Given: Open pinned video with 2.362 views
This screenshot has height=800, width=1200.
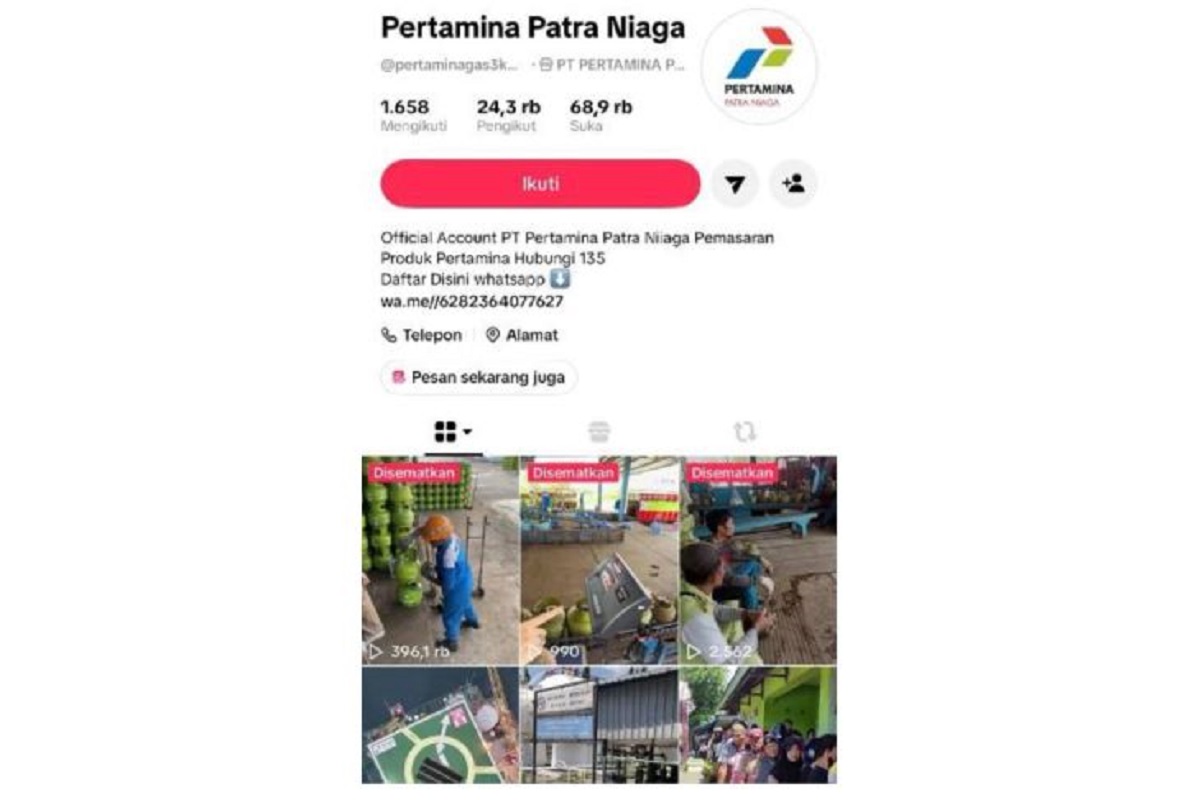Looking at the screenshot, I should click(758, 560).
